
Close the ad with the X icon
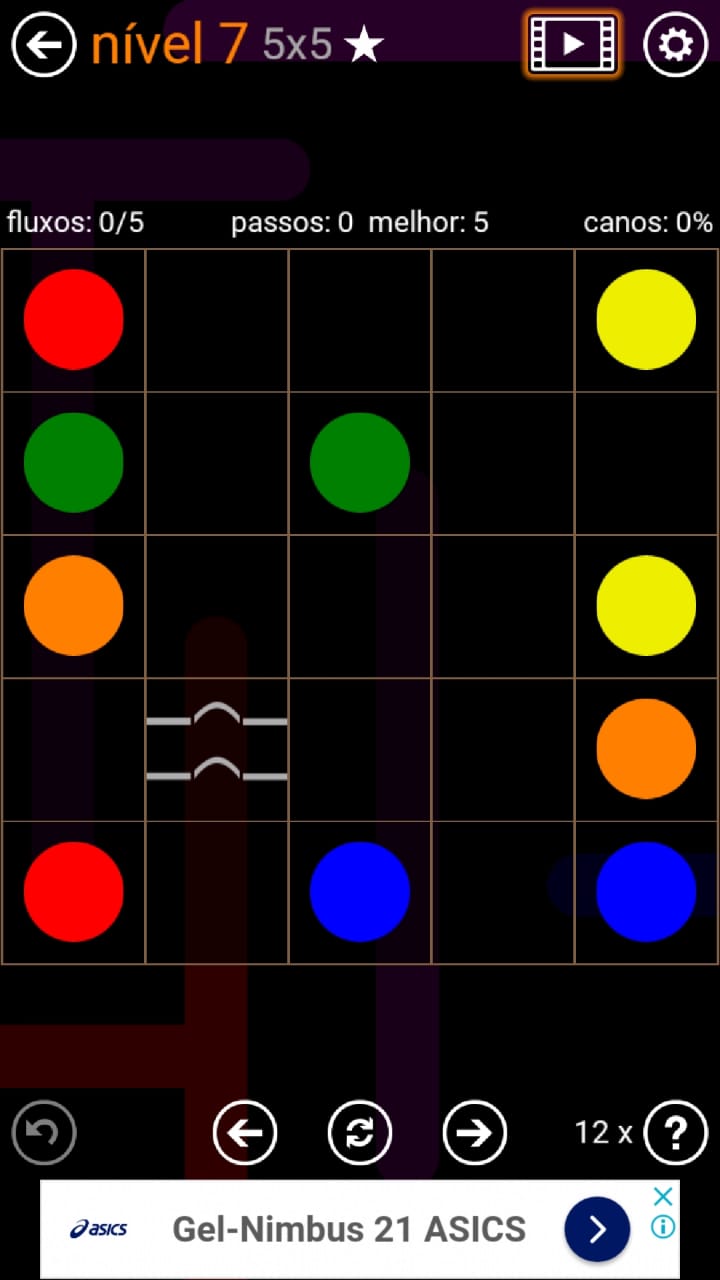[662, 1196]
